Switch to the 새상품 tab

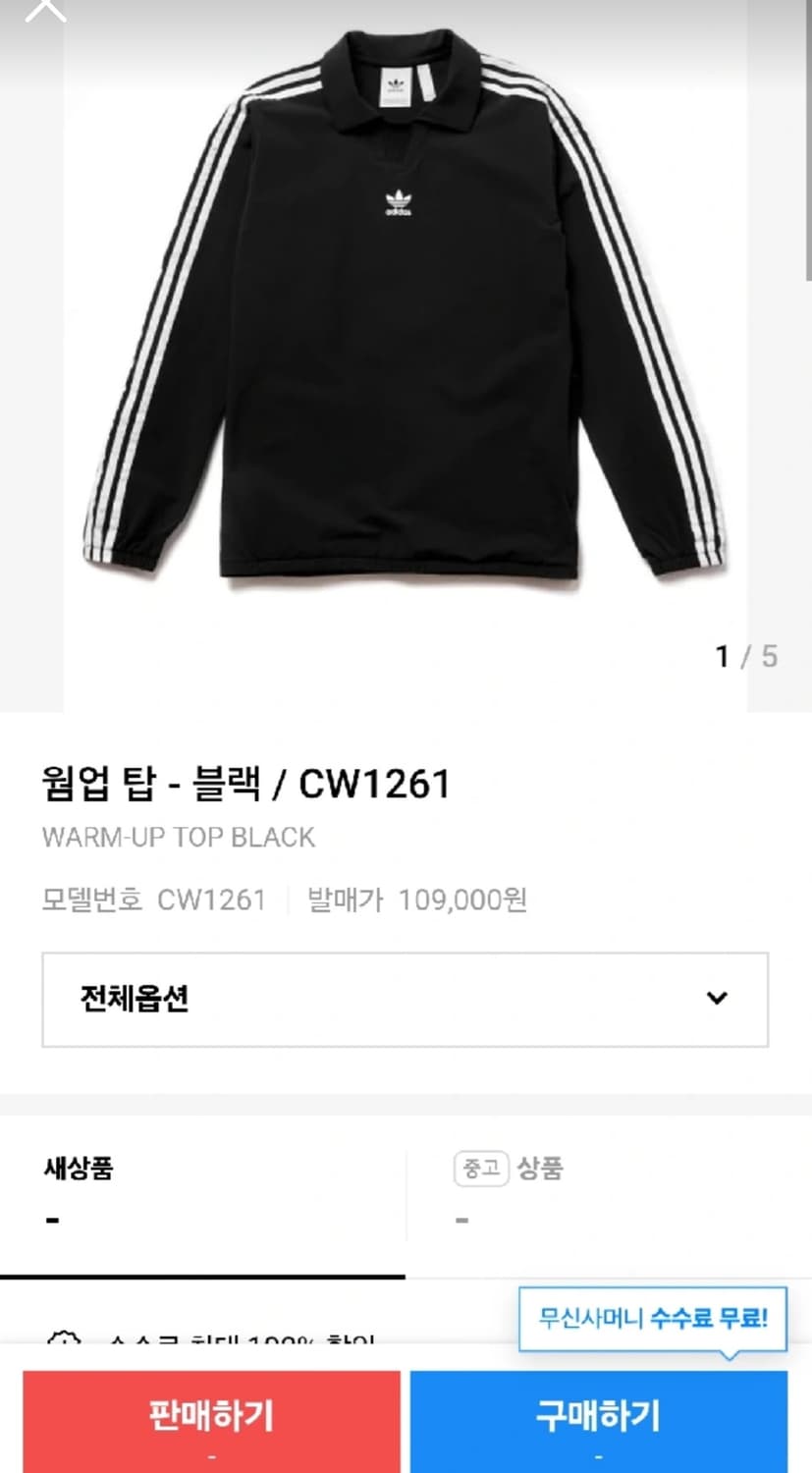click(76, 1169)
